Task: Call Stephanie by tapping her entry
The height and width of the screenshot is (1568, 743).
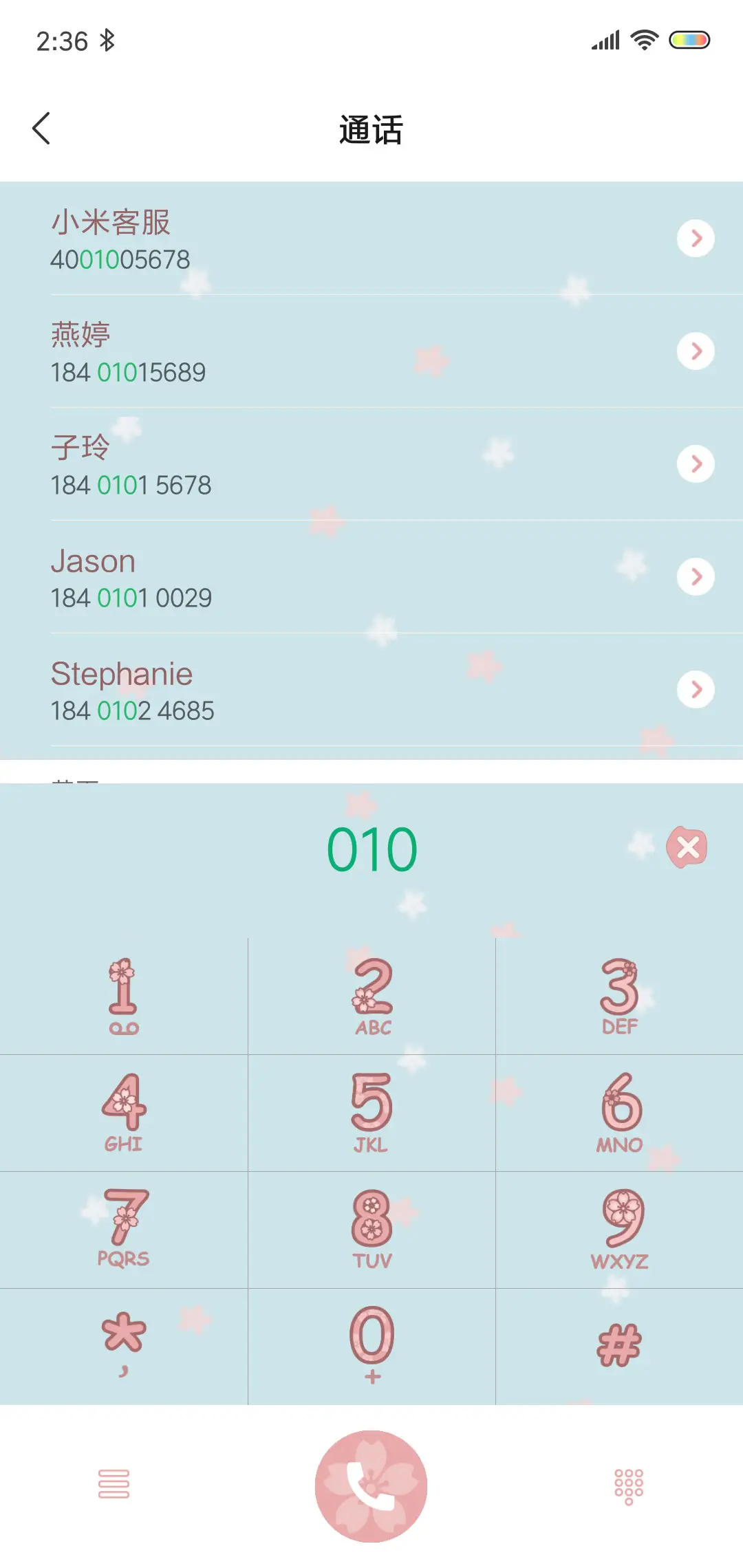Action: 275,690
